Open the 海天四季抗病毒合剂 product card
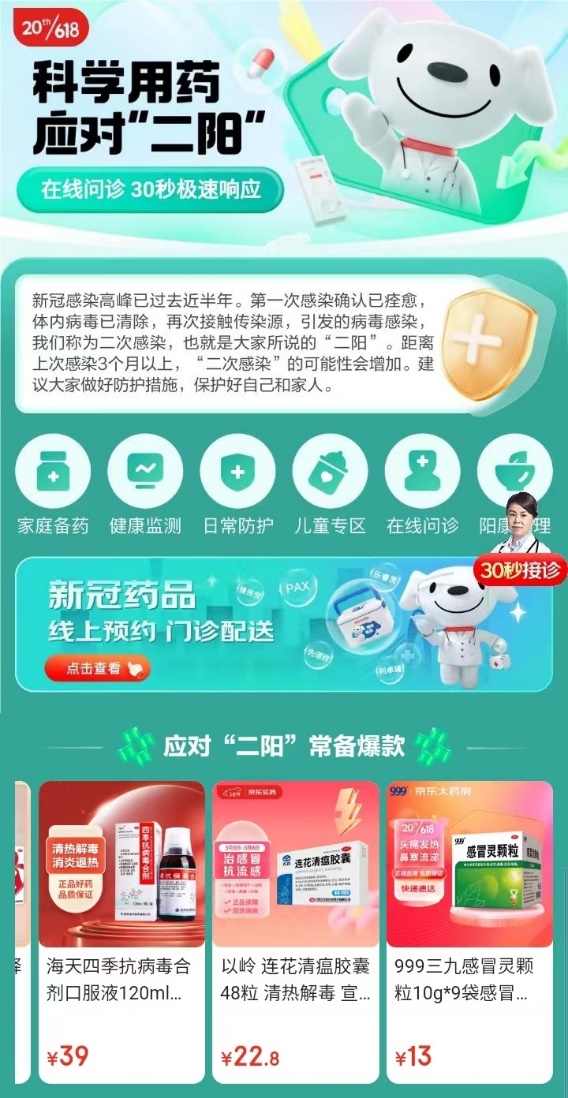 click(122, 932)
